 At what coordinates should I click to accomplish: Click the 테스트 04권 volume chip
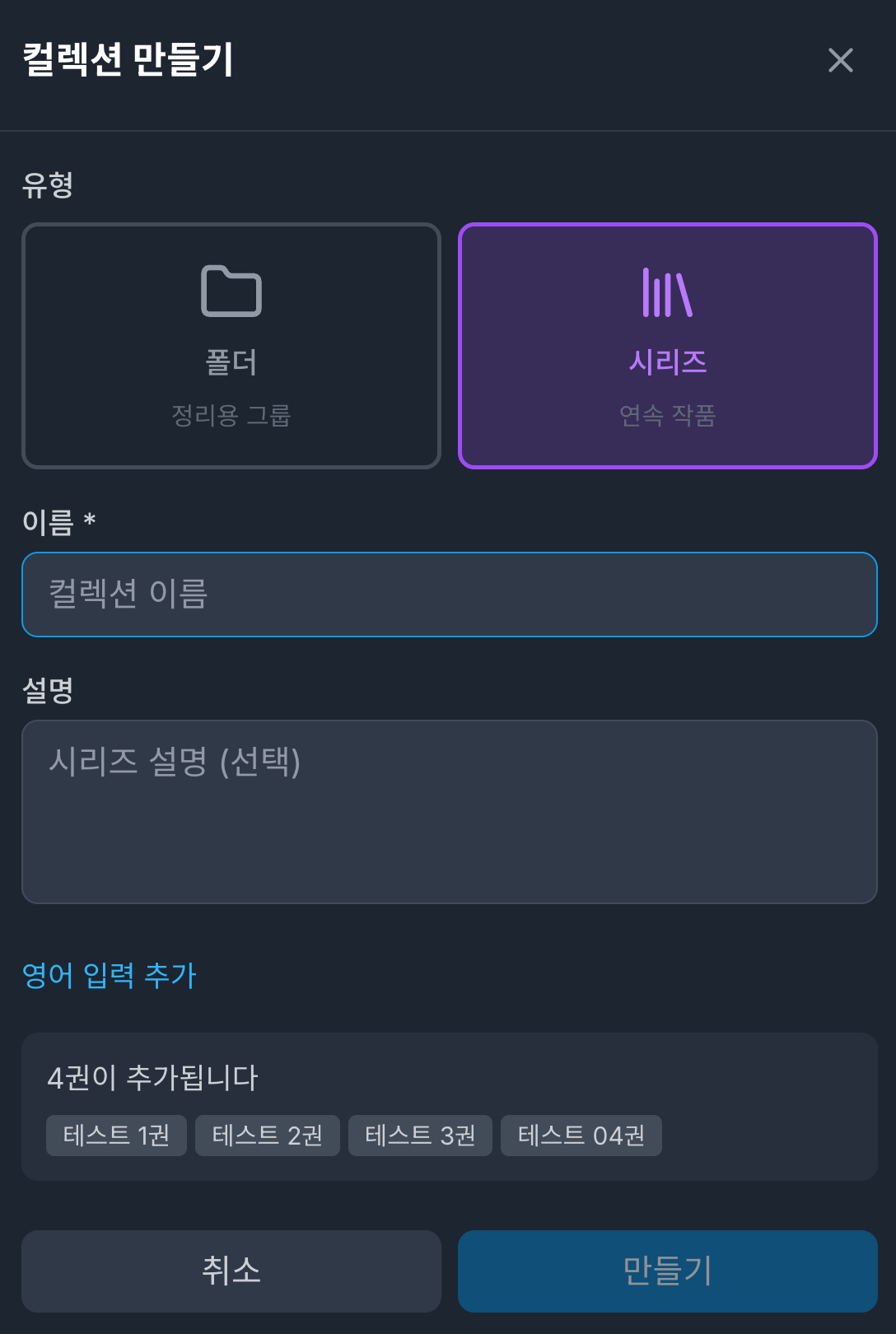581,1135
